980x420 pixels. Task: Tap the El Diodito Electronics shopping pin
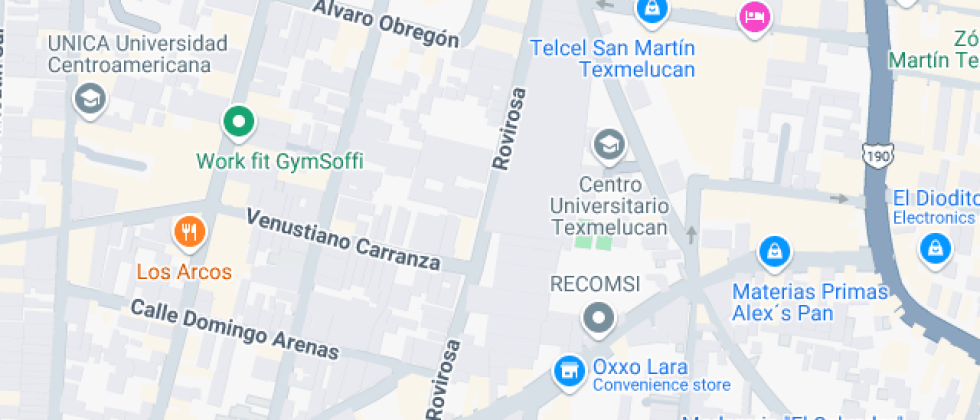tap(935, 248)
